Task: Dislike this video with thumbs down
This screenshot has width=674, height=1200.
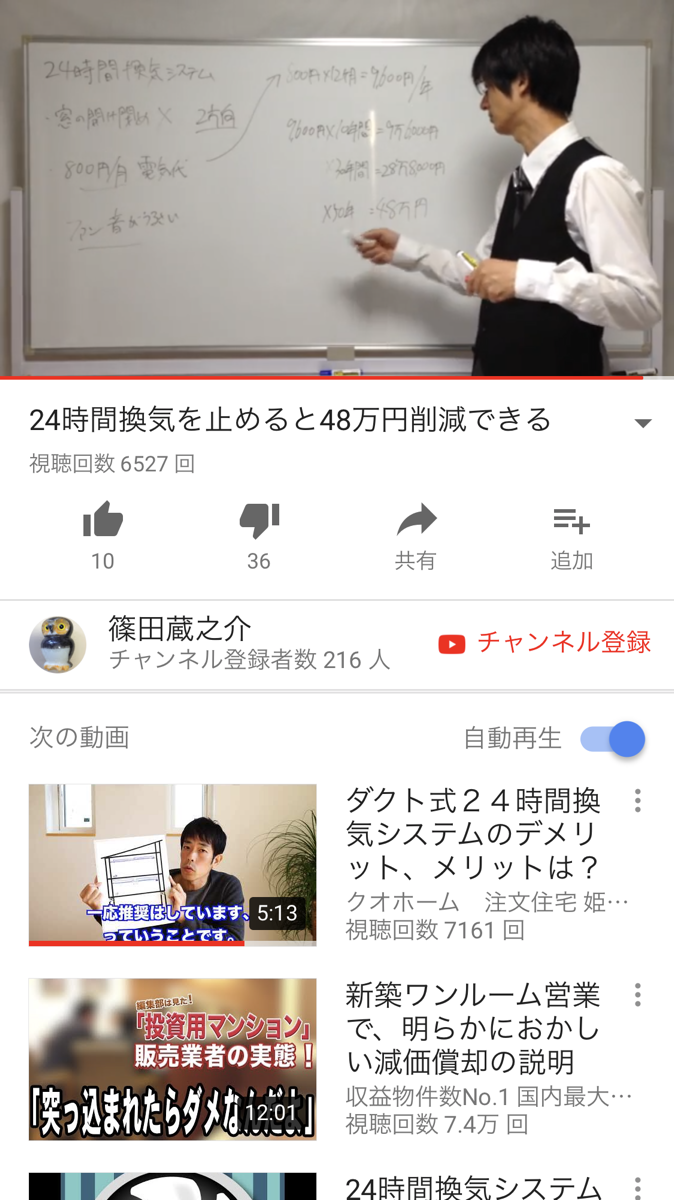Action: [259, 522]
